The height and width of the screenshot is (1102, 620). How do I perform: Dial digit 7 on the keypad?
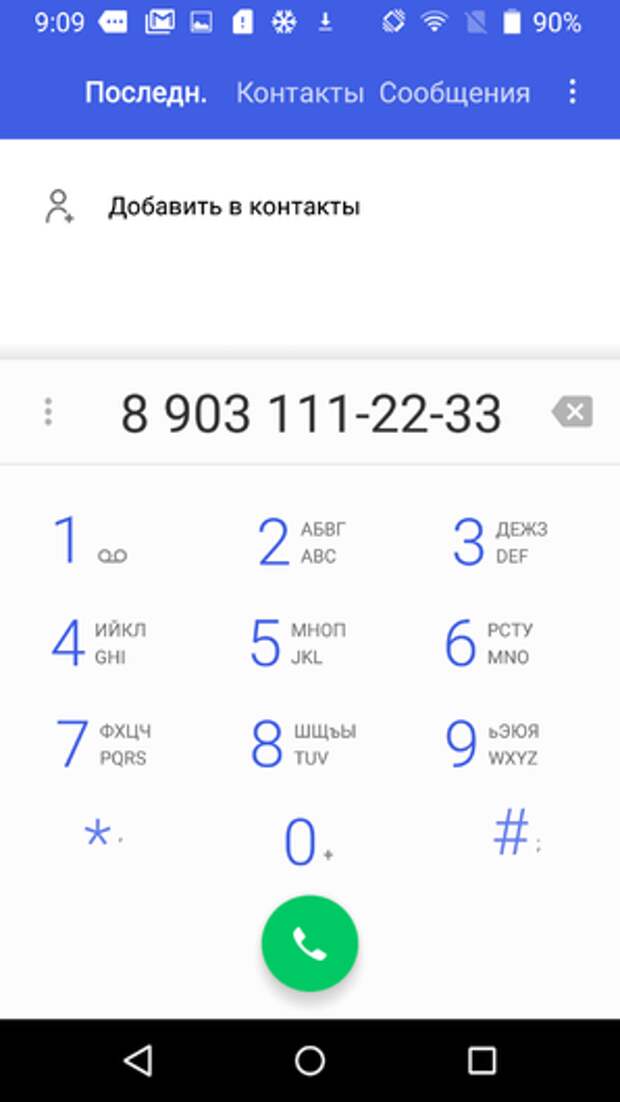(103, 744)
